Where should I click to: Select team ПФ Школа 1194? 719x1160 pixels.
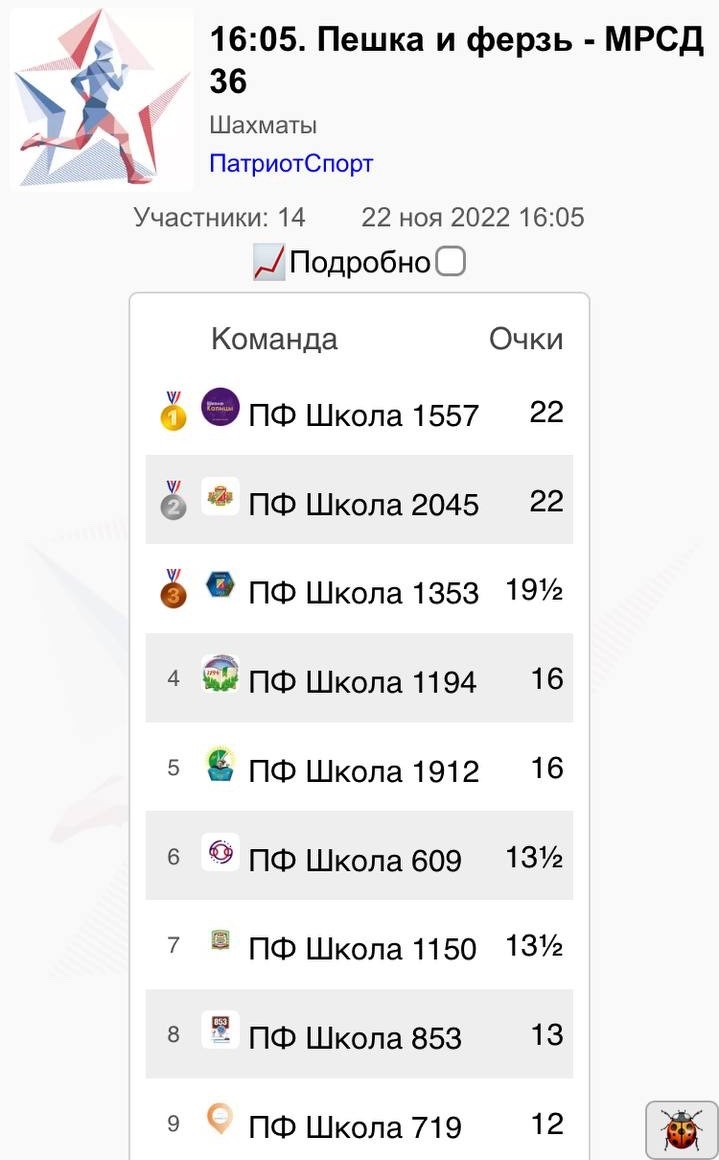click(362, 682)
